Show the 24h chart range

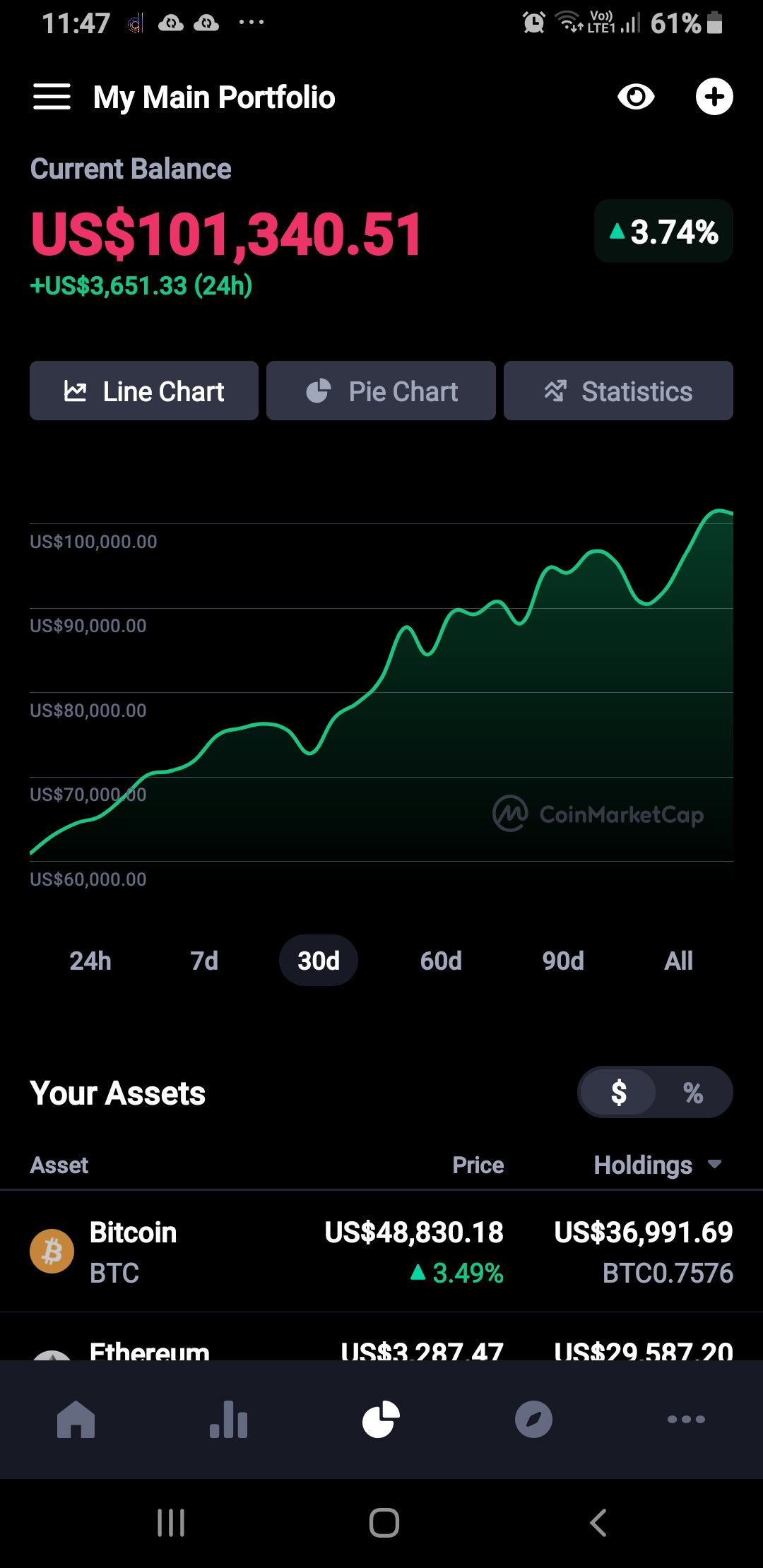90,961
